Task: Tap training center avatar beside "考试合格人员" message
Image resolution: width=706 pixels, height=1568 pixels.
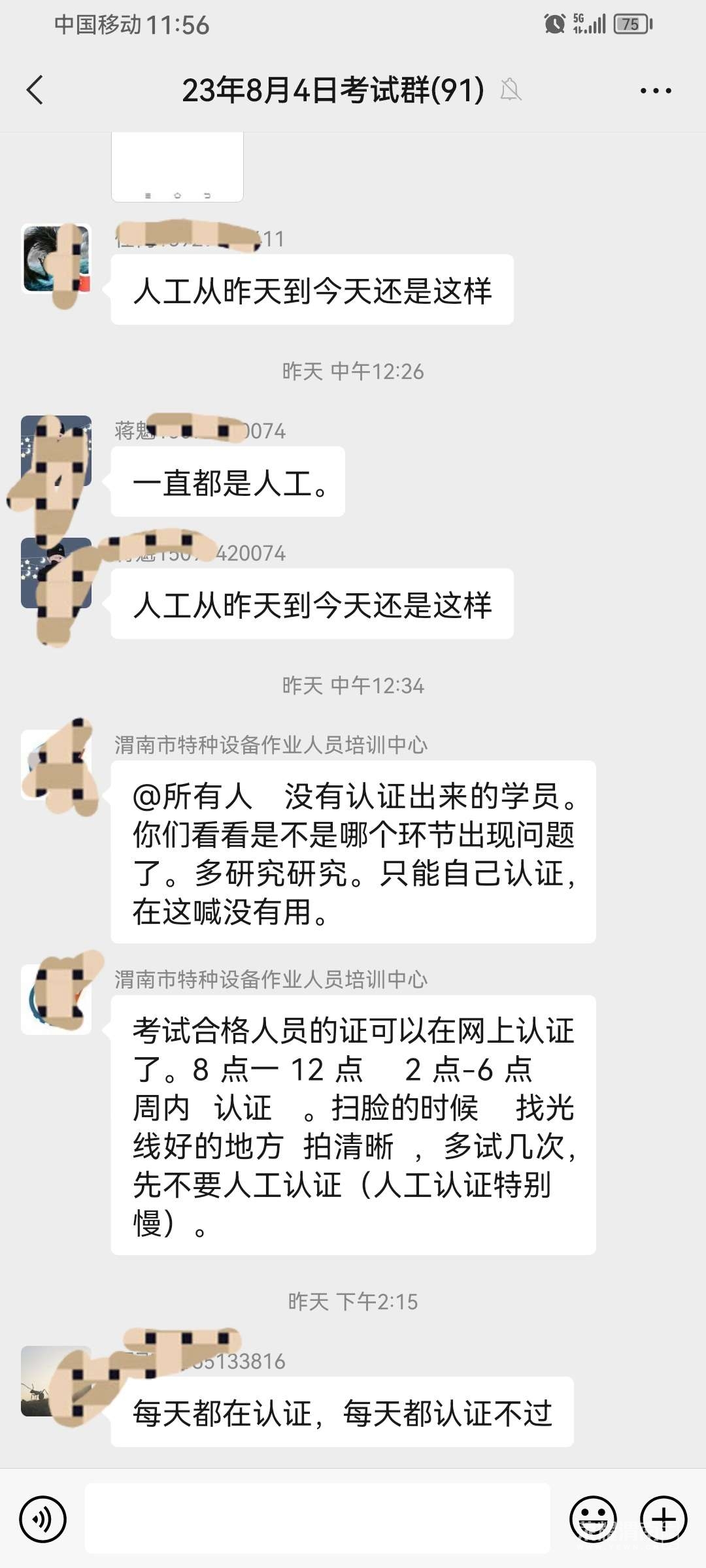Action: tap(56, 1000)
